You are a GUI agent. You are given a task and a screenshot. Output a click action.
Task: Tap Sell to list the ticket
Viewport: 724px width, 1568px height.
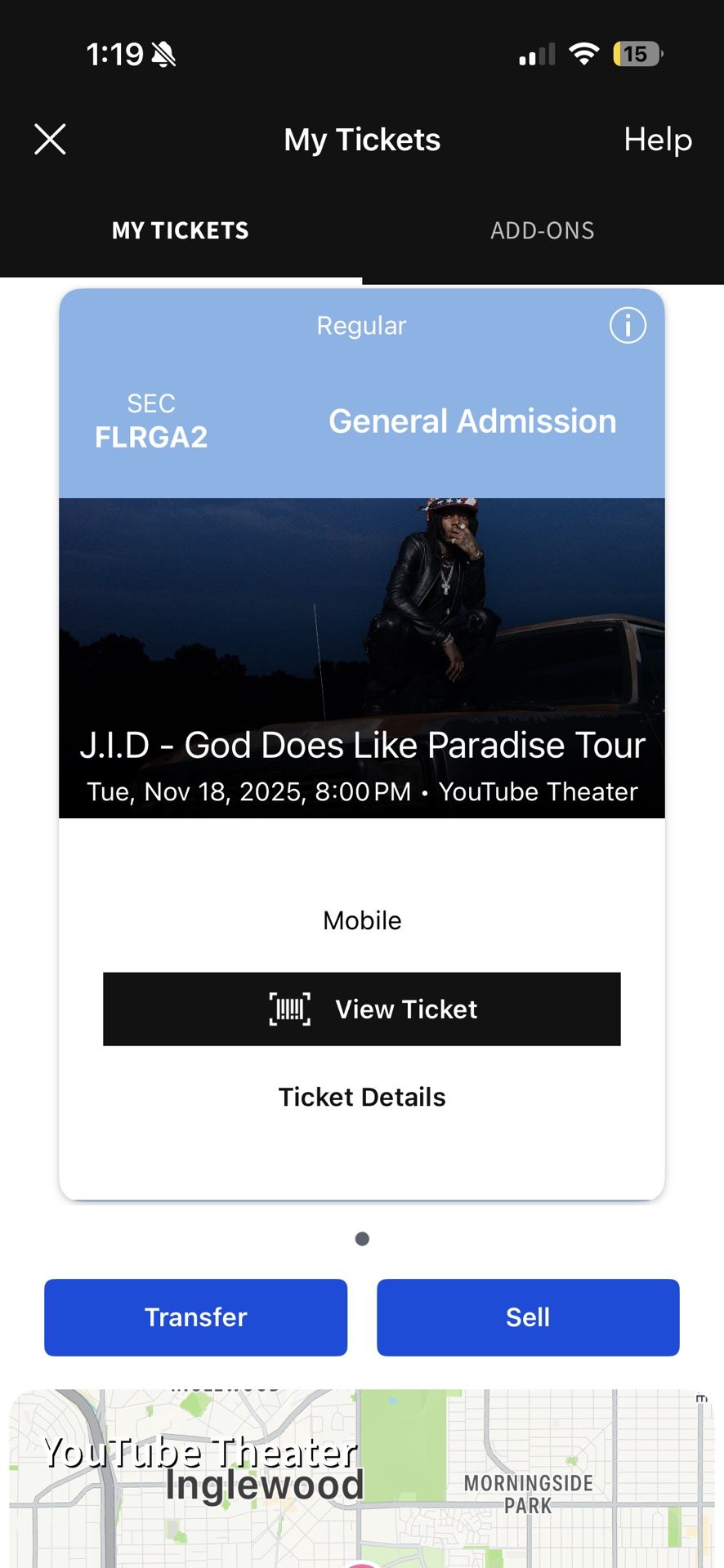[x=528, y=1317]
